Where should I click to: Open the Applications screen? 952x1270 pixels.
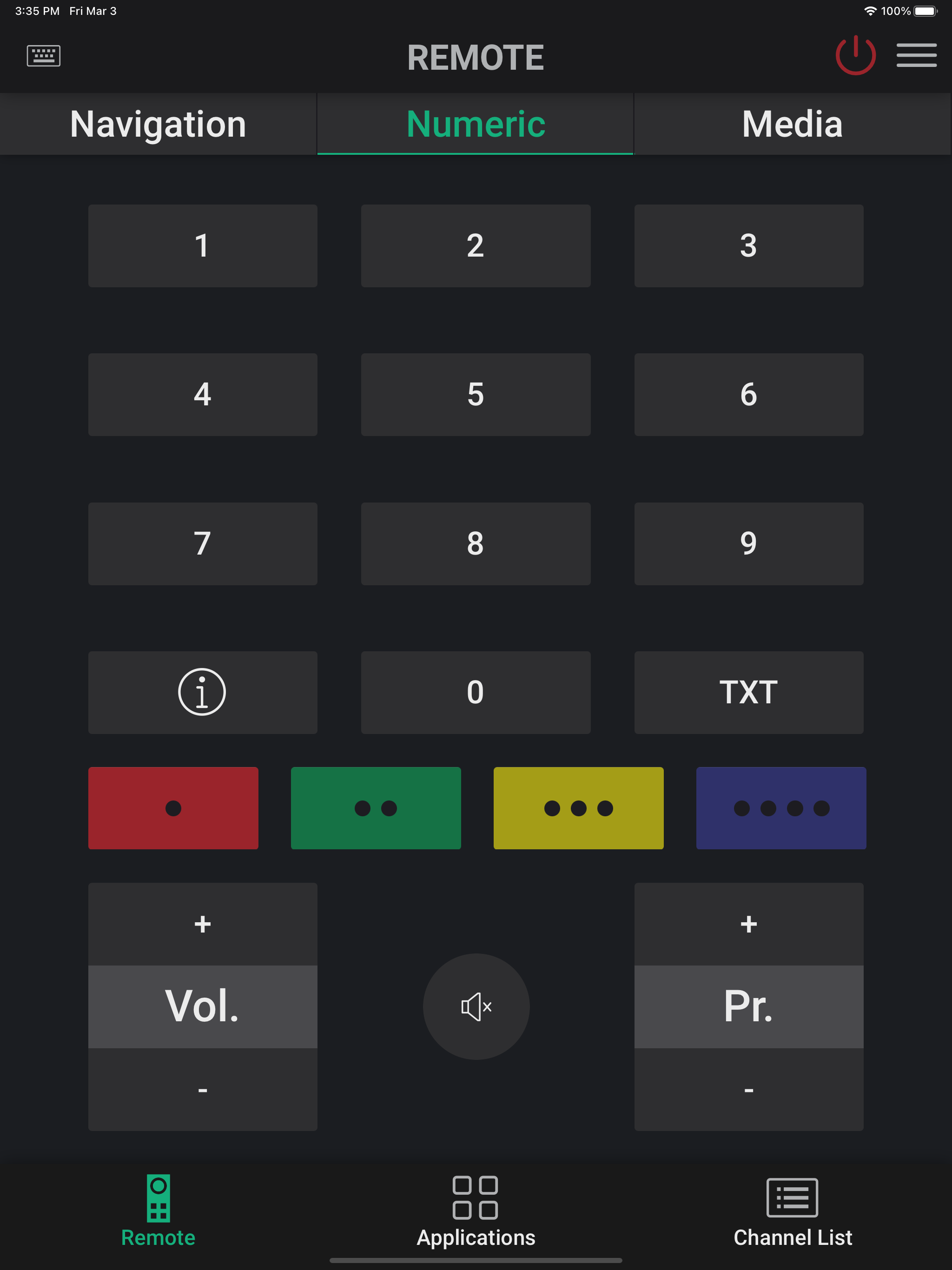point(476,1211)
